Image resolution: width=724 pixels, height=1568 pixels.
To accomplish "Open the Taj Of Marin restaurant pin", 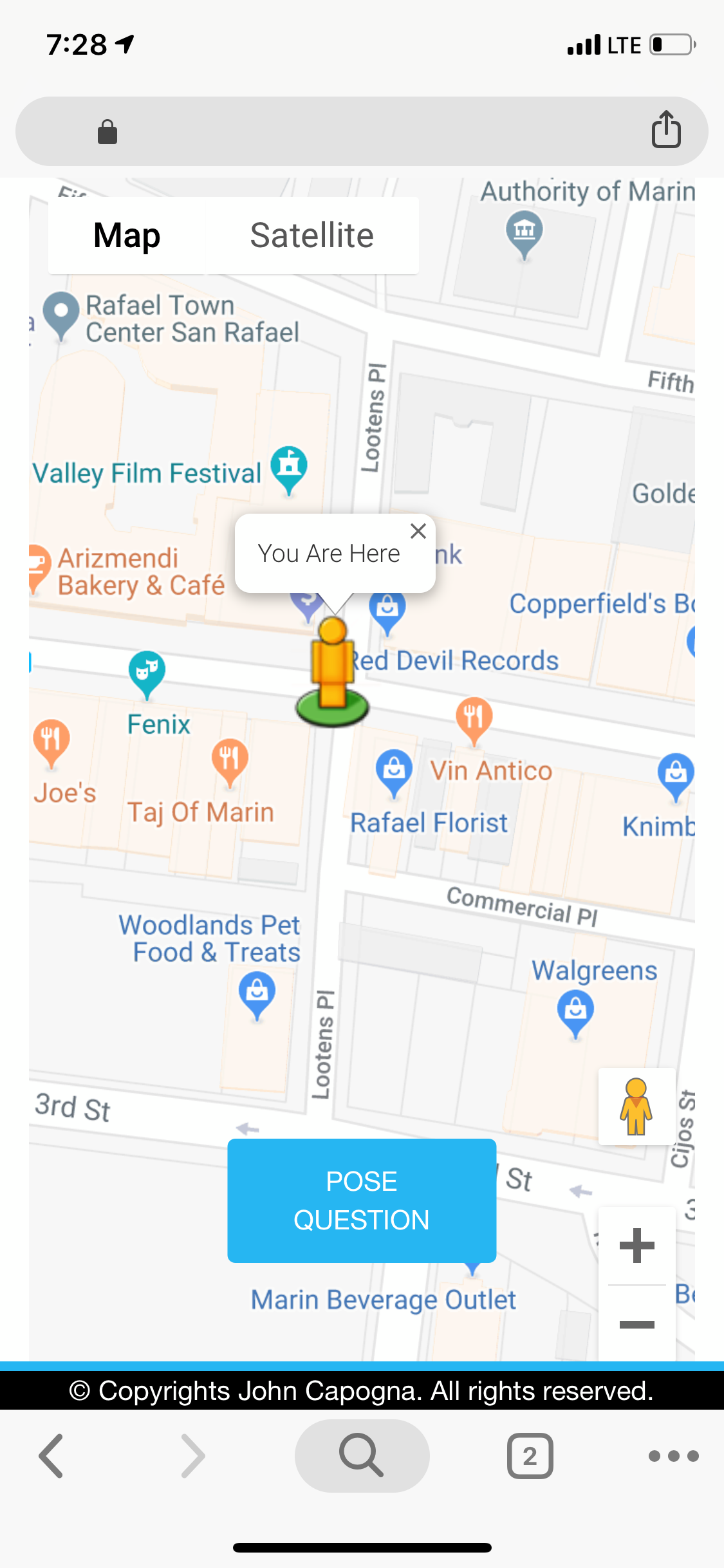I will (230, 760).
